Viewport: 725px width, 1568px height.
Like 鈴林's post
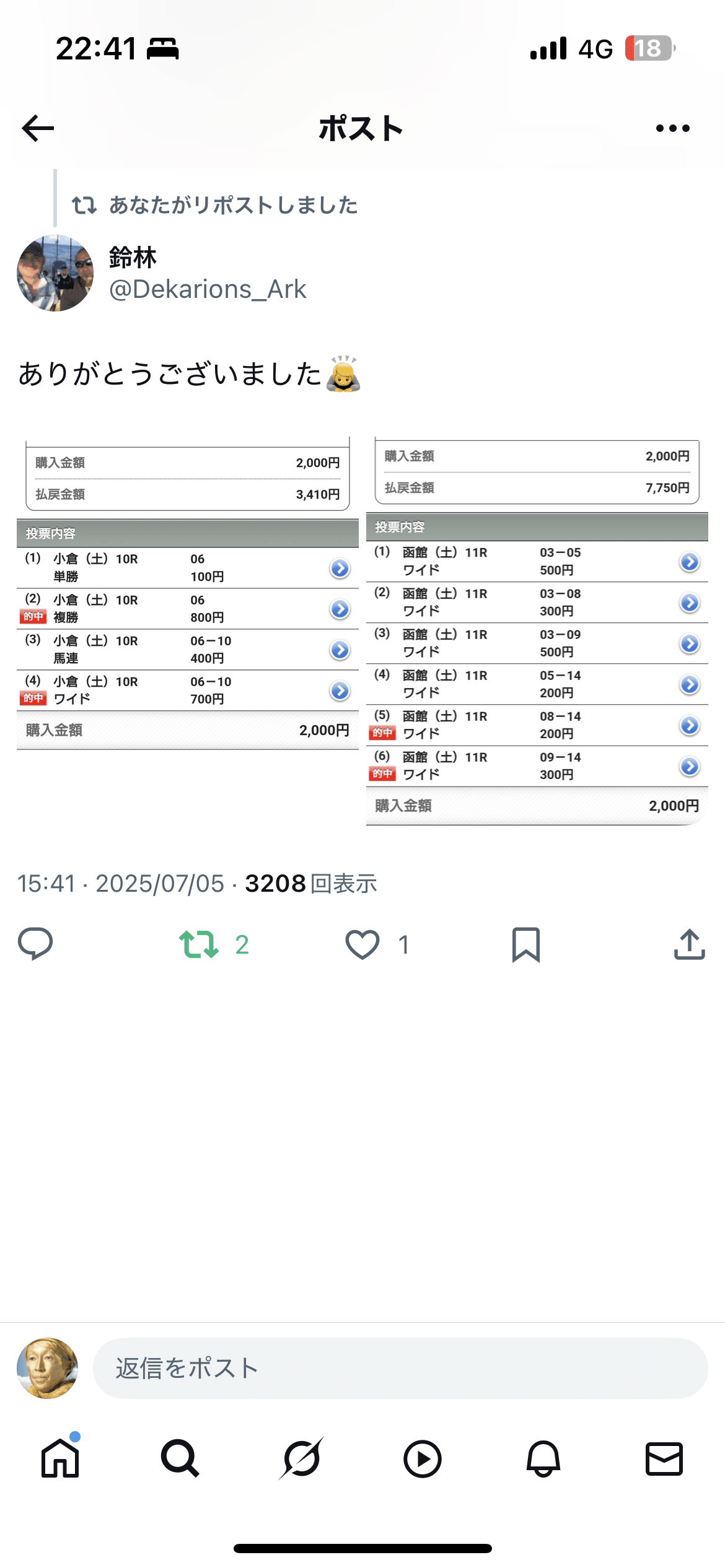tap(362, 944)
